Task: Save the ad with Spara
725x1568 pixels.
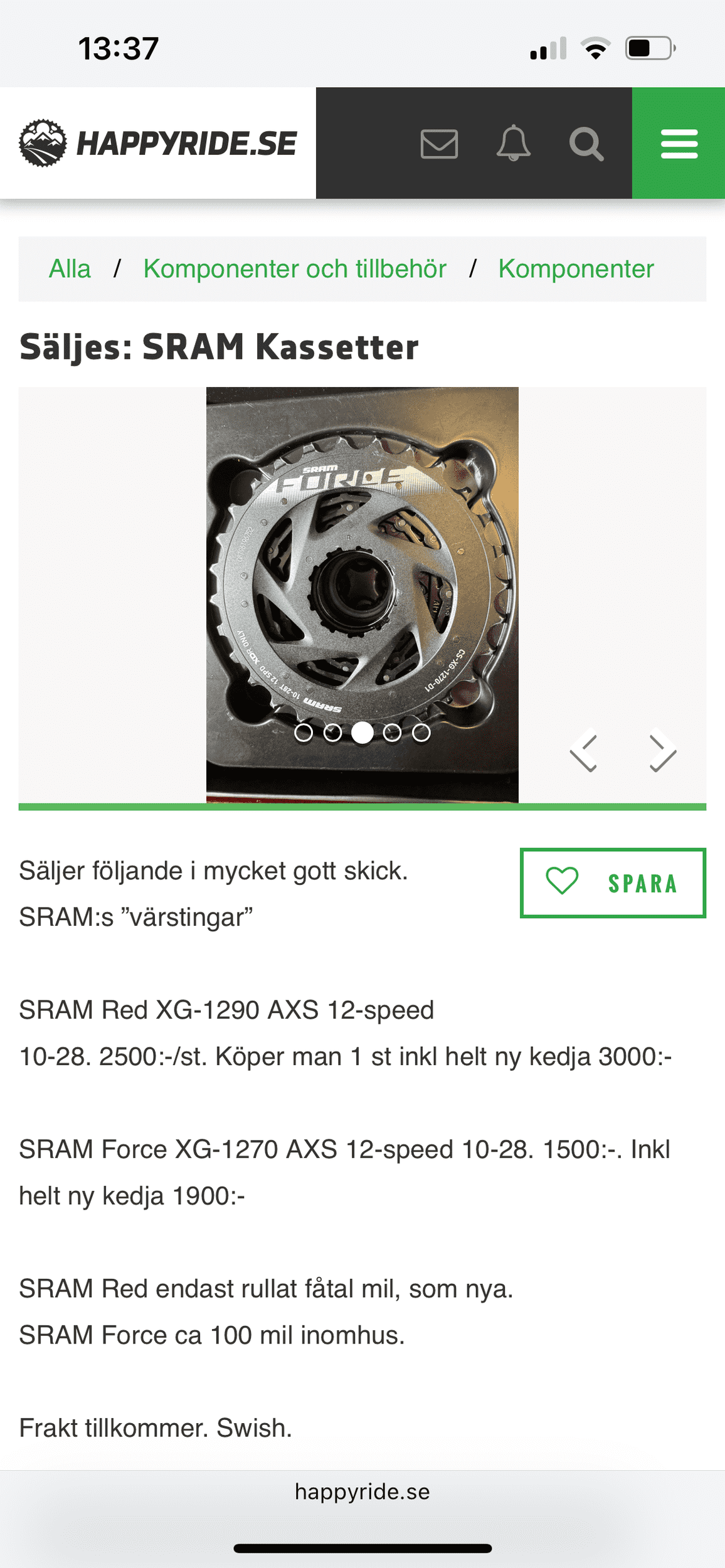Action: tap(613, 883)
